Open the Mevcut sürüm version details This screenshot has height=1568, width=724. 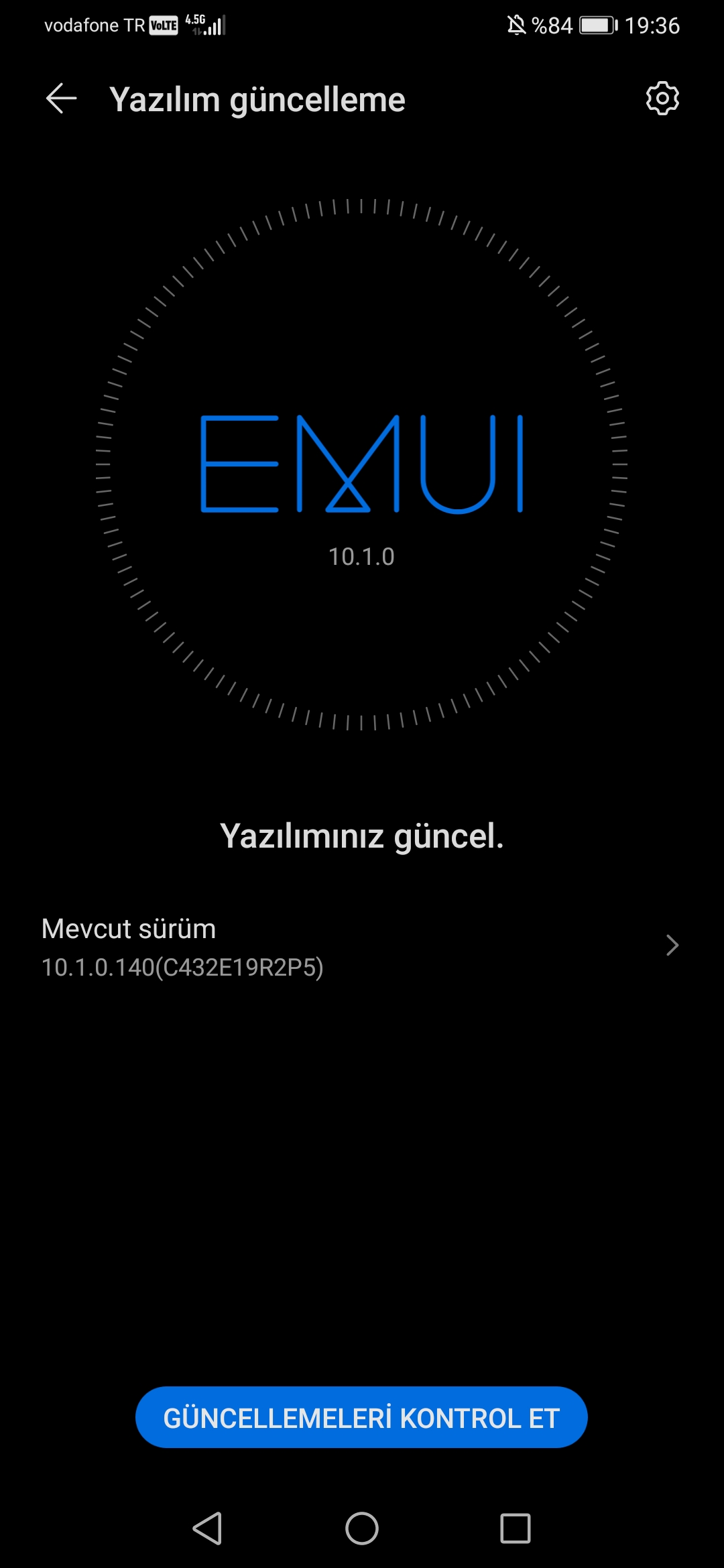[x=362, y=946]
